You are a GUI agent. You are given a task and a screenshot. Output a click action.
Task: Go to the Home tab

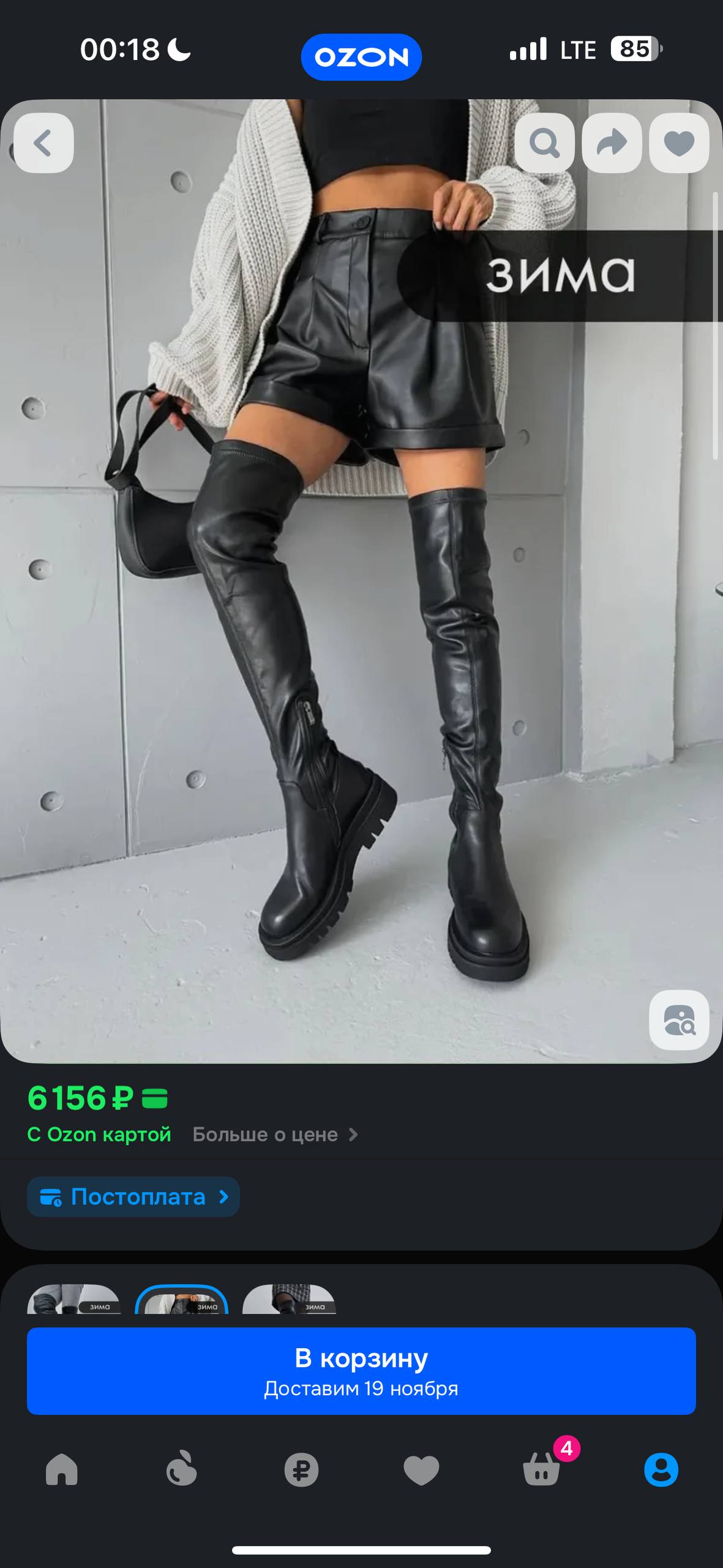62,1470
